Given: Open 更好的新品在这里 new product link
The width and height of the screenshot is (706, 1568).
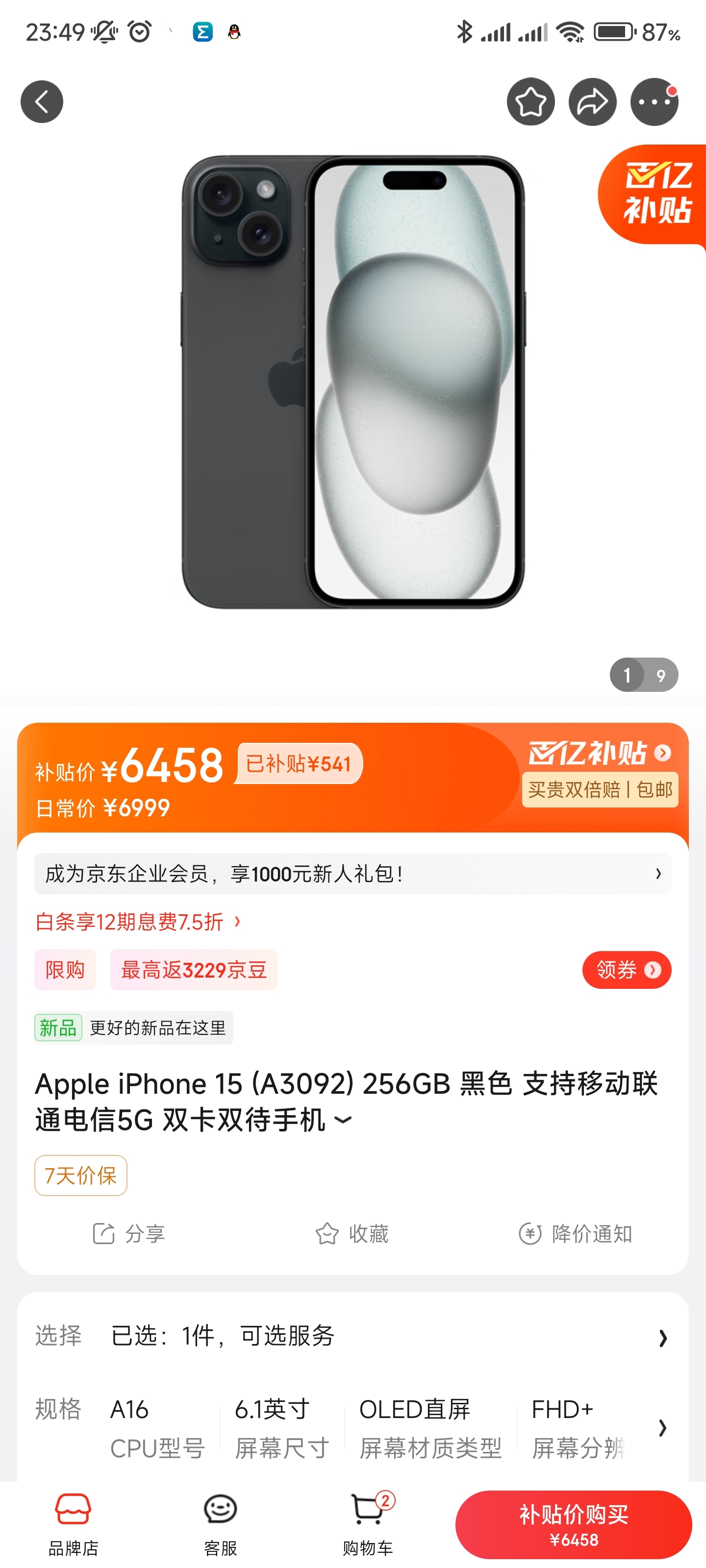Looking at the screenshot, I should (x=133, y=1028).
